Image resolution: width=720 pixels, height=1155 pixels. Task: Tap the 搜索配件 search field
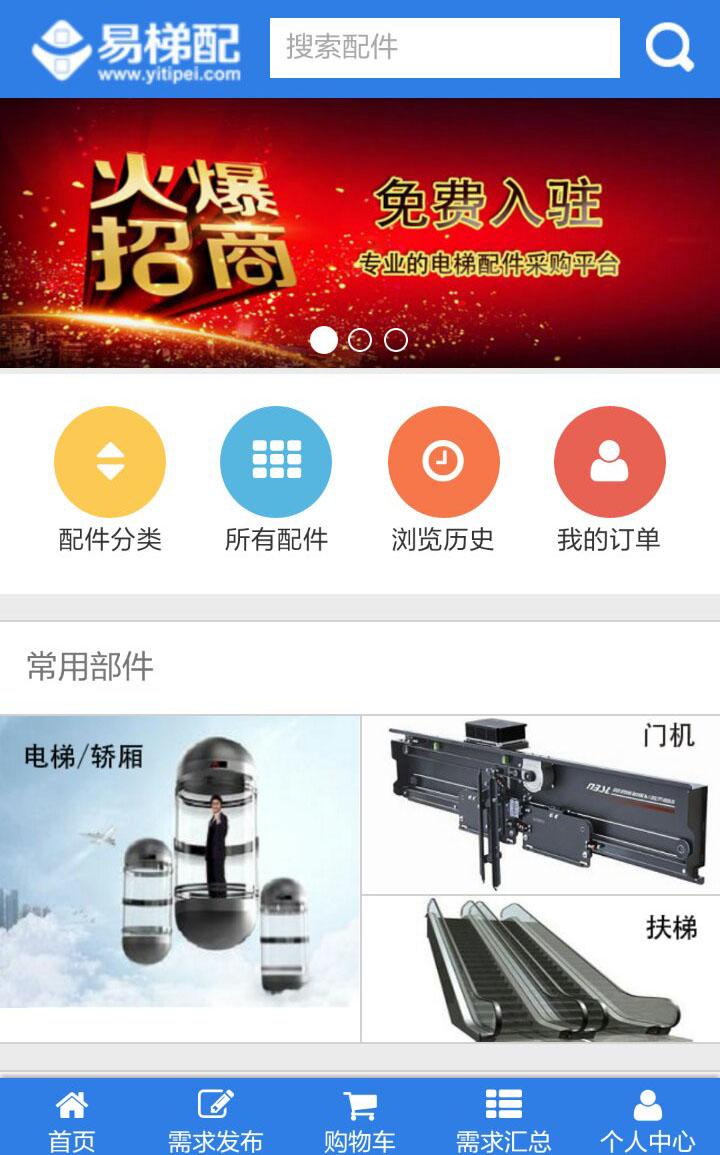444,47
